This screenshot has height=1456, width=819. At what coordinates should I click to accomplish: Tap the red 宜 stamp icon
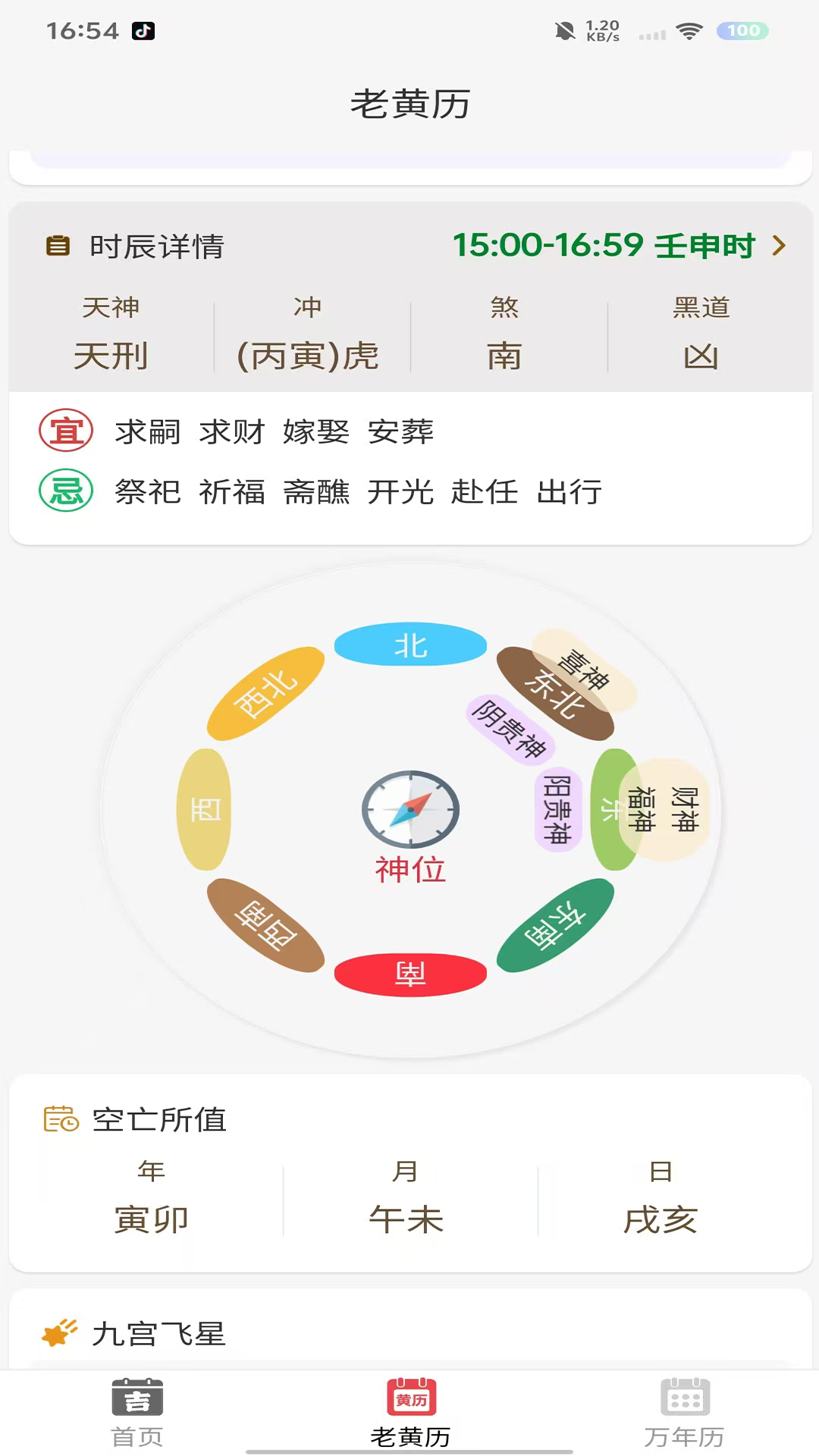click(x=65, y=431)
